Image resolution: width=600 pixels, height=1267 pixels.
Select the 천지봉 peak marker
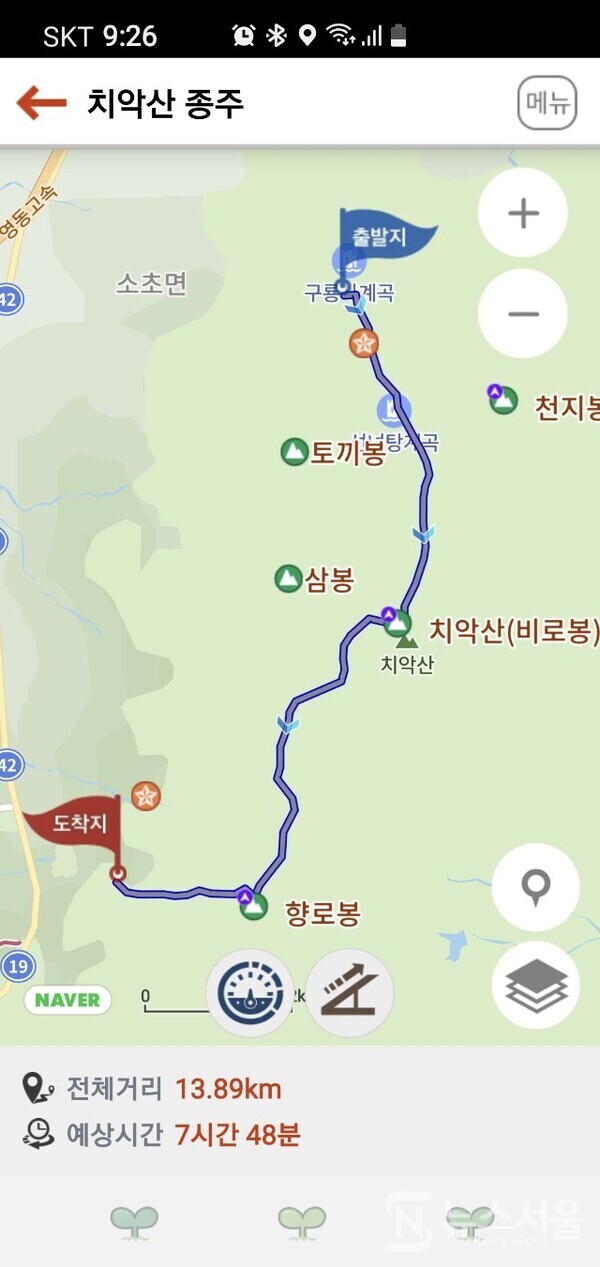503,402
